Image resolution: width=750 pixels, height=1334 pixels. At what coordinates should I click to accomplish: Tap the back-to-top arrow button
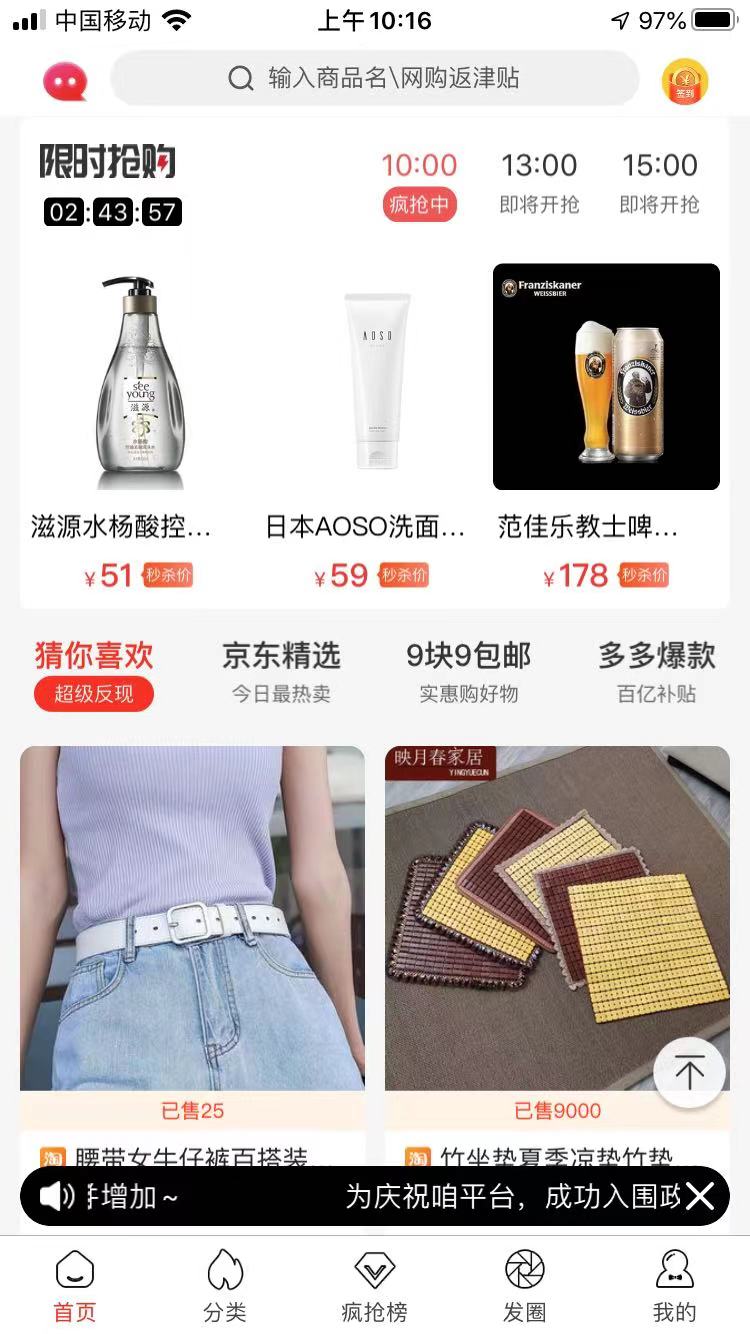pos(689,1071)
